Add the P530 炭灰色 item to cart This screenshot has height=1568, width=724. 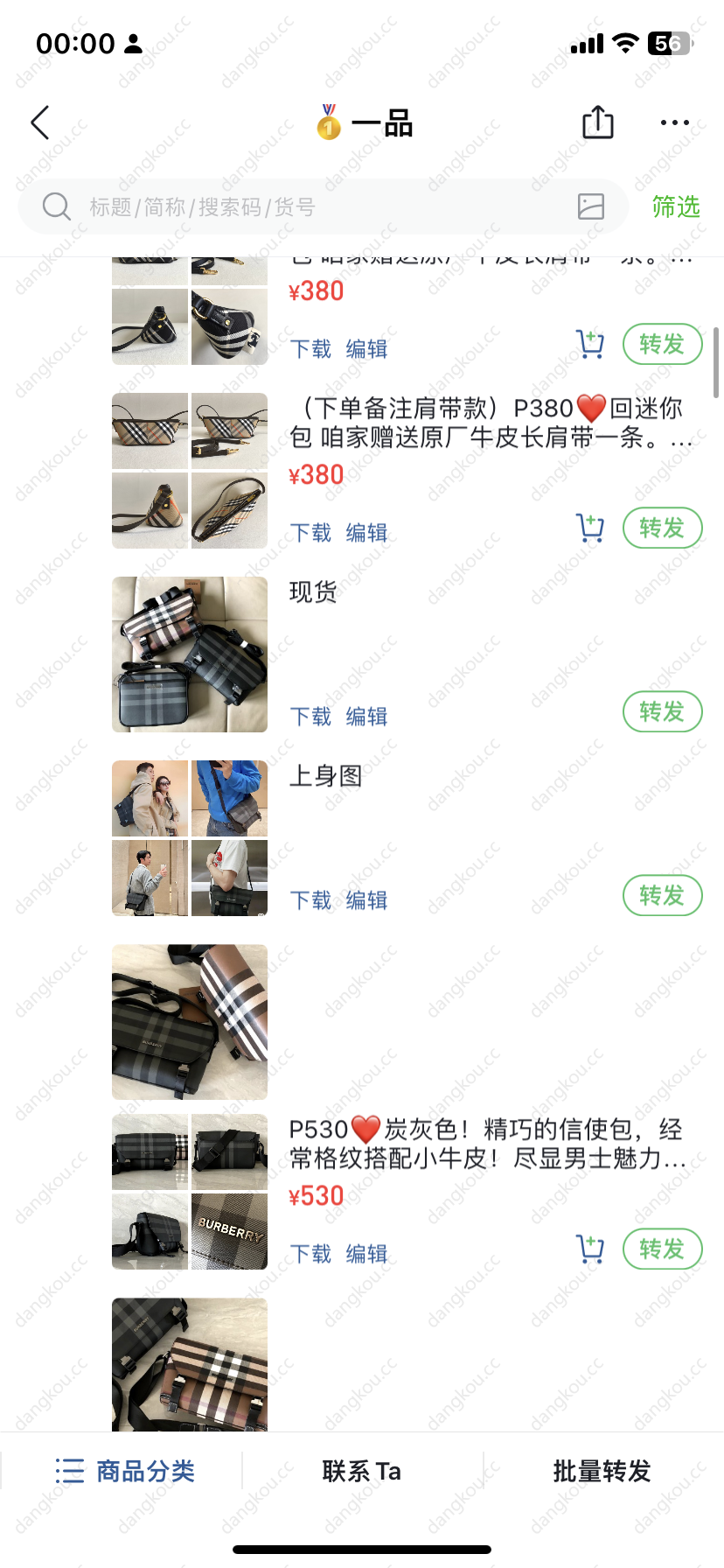point(590,1249)
